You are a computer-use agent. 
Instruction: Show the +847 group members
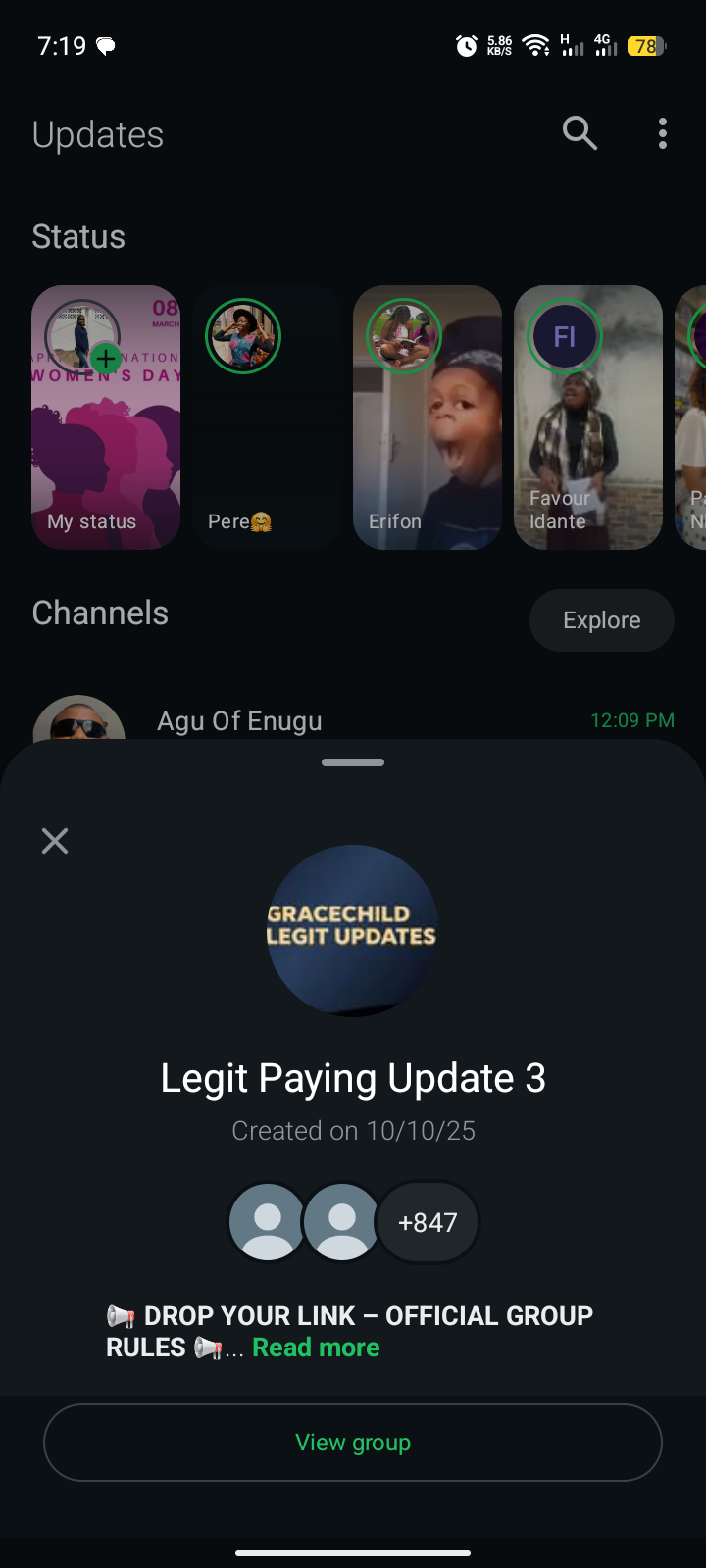point(428,1222)
